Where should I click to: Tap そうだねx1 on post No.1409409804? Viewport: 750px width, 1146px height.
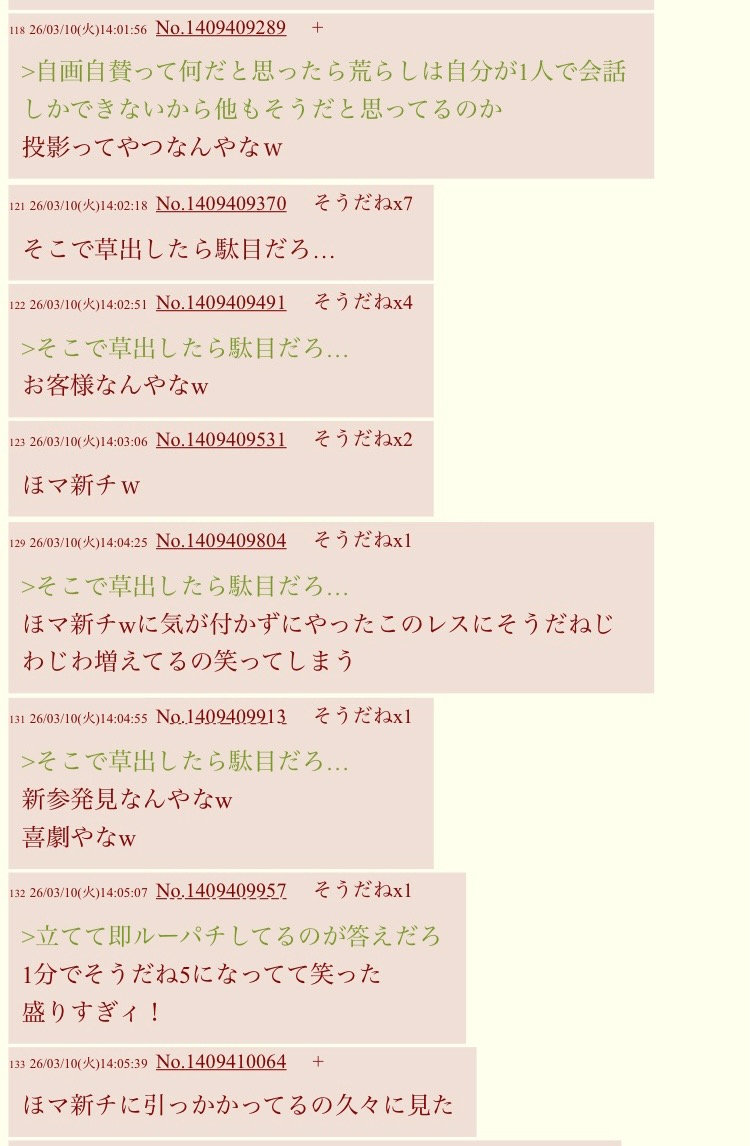tap(362, 540)
